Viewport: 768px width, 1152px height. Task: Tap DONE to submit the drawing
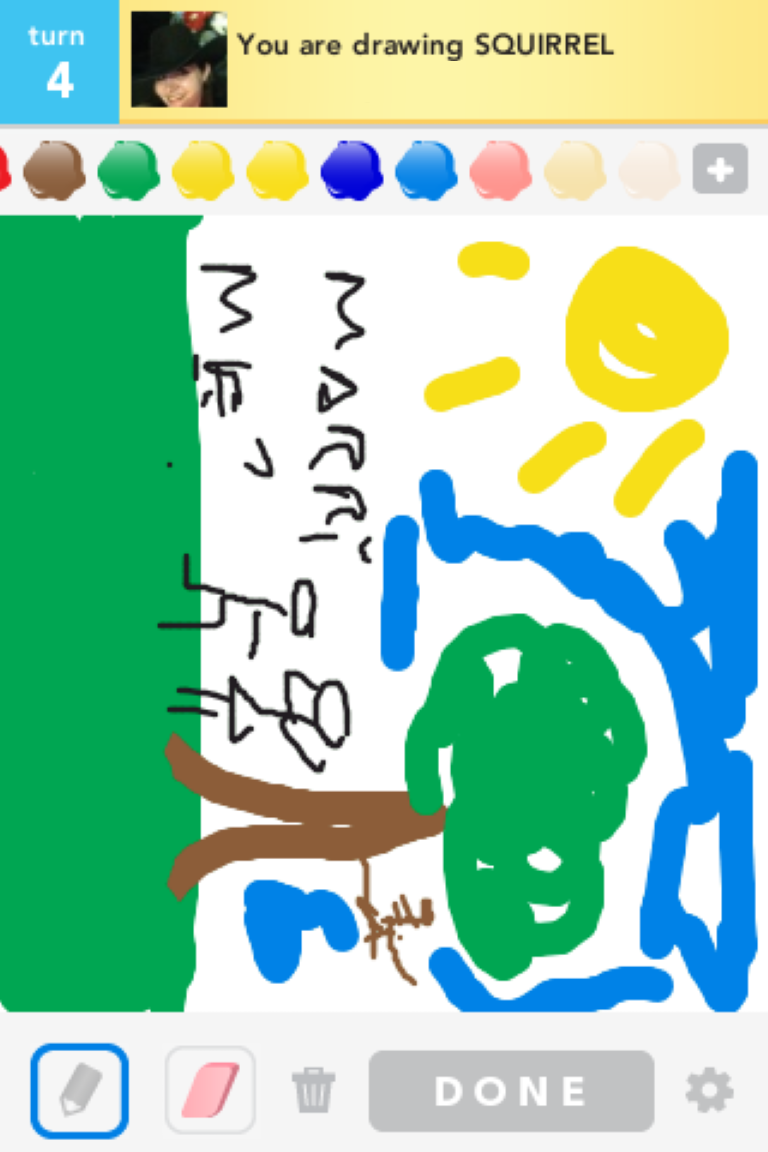tap(511, 1090)
